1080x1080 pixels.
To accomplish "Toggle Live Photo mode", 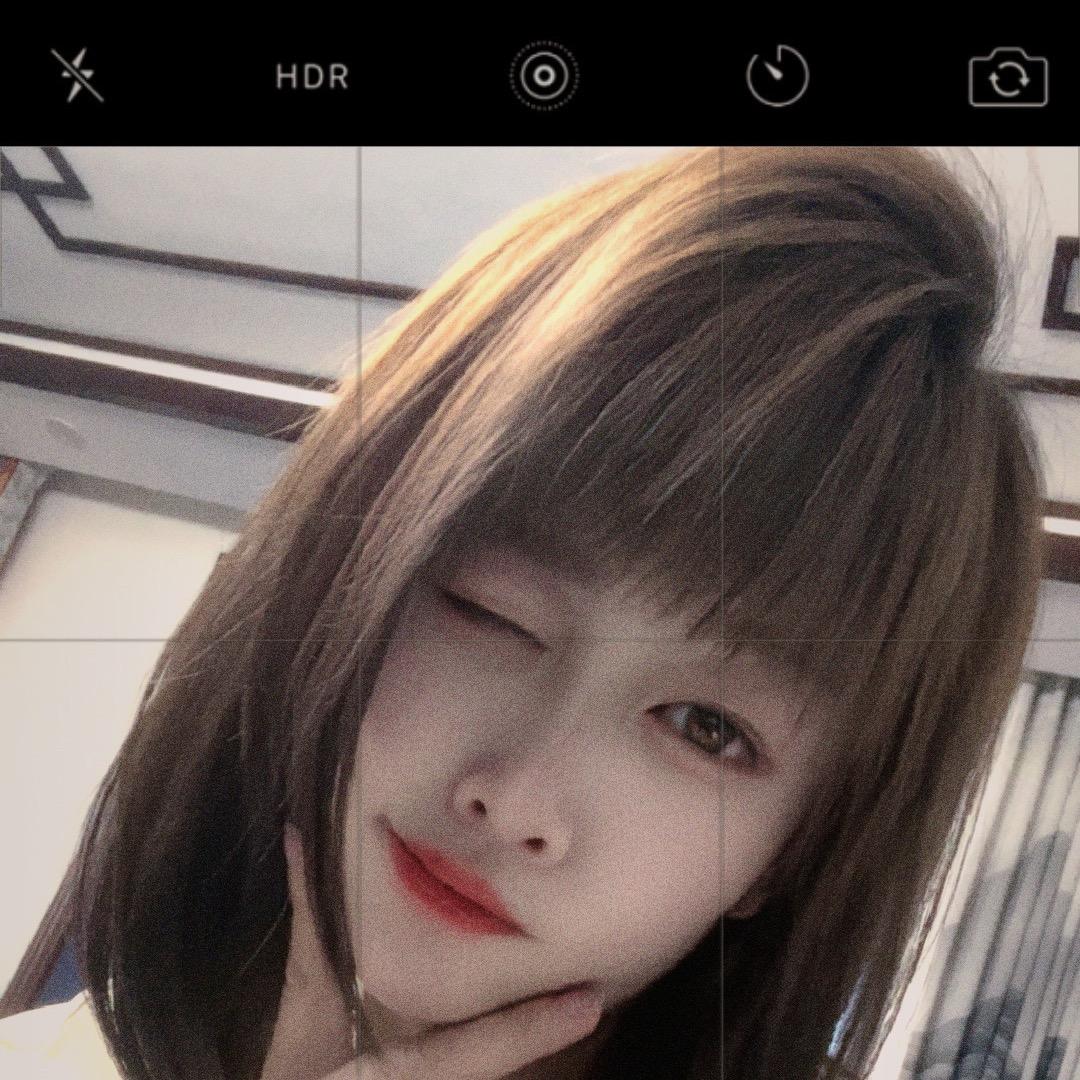I will (x=544, y=76).
